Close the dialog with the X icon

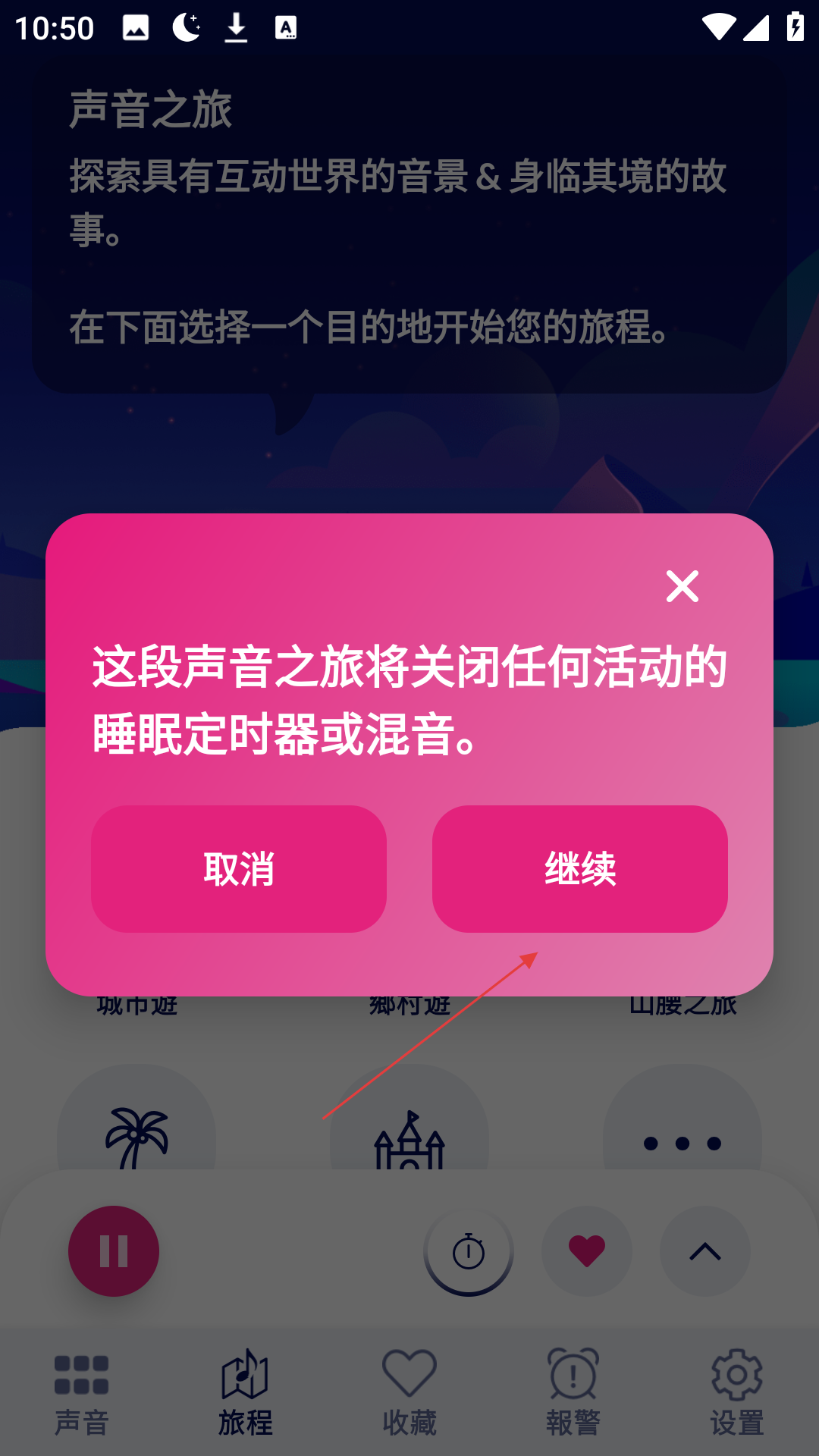682,586
